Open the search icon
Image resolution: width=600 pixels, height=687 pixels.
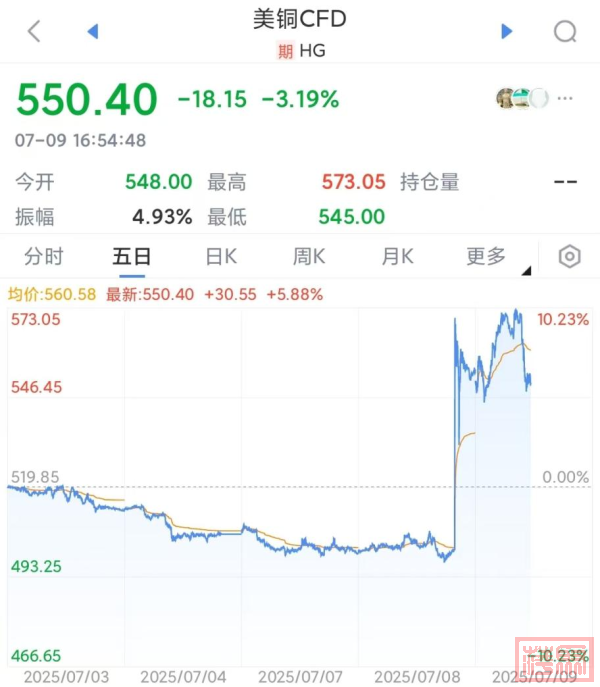pos(565,32)
